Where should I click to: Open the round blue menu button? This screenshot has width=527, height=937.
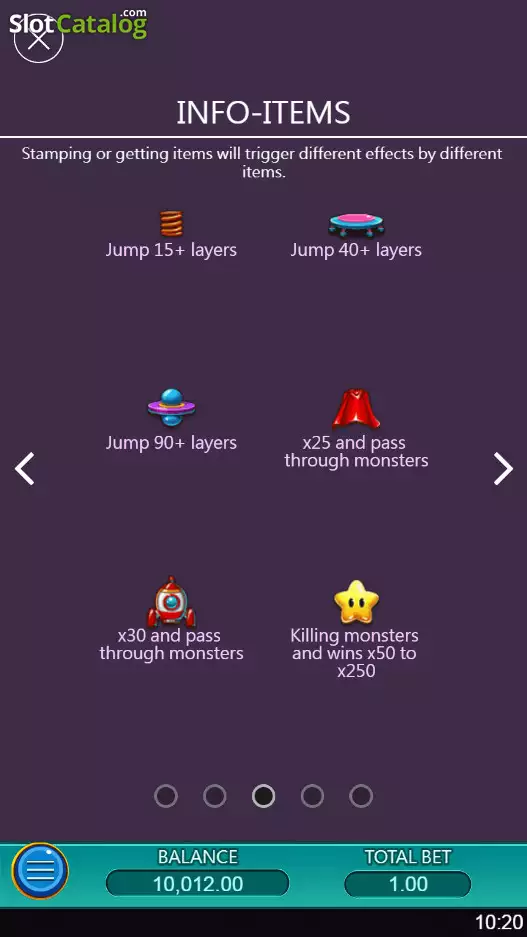tap(40, 871)
